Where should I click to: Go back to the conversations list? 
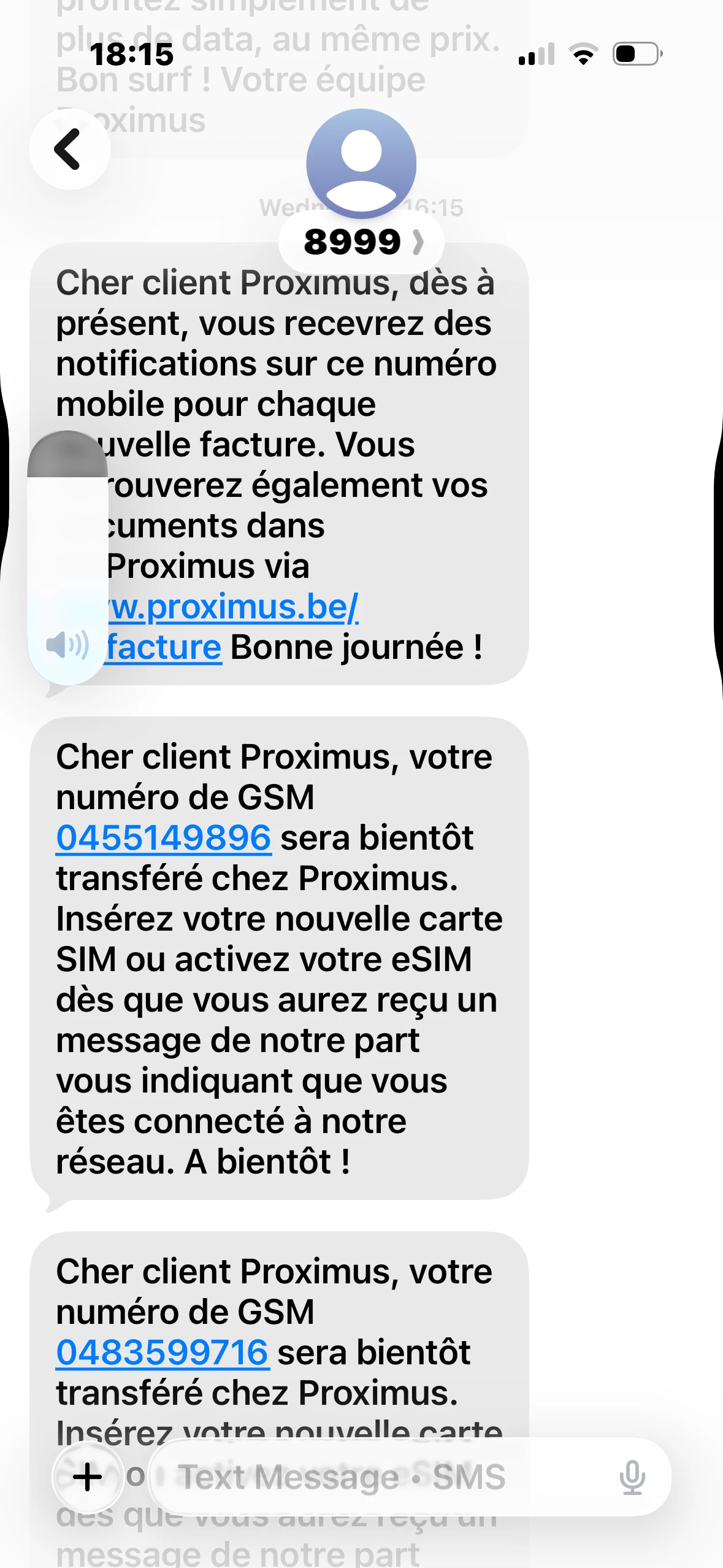click(69, 149)
